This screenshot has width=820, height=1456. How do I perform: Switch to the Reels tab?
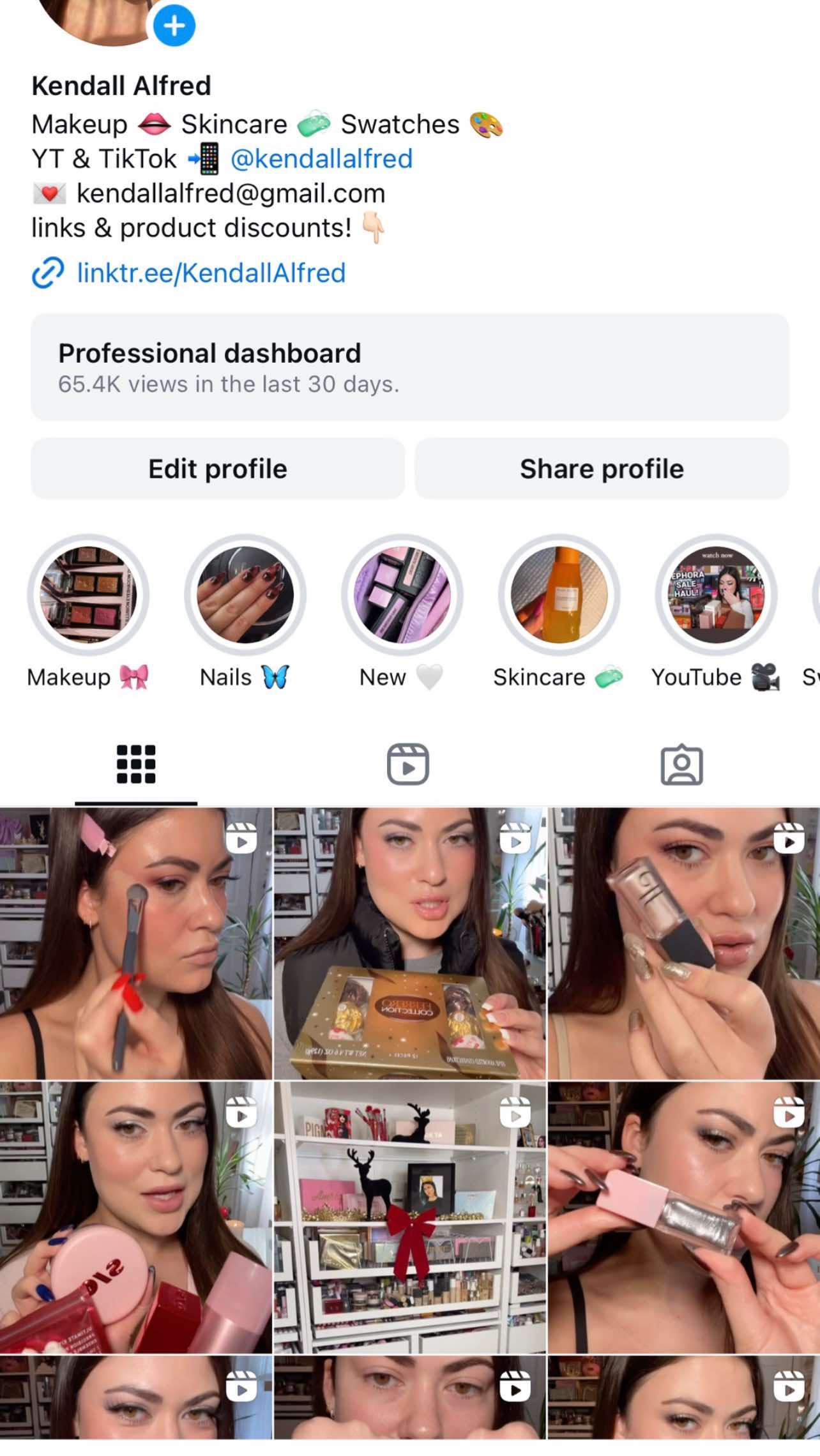(408, 764)
